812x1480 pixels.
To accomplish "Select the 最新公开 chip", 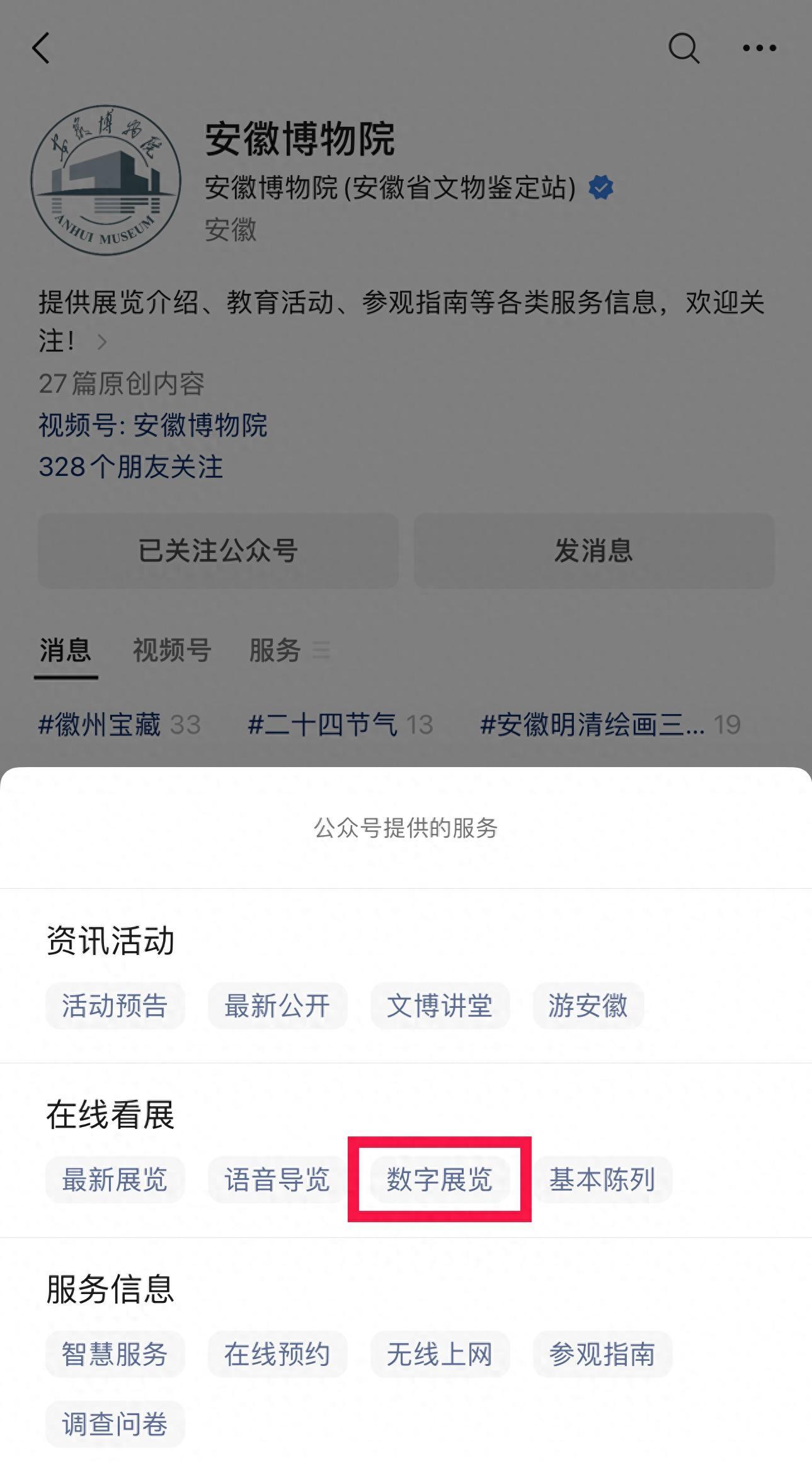I will coord(277,1005).
